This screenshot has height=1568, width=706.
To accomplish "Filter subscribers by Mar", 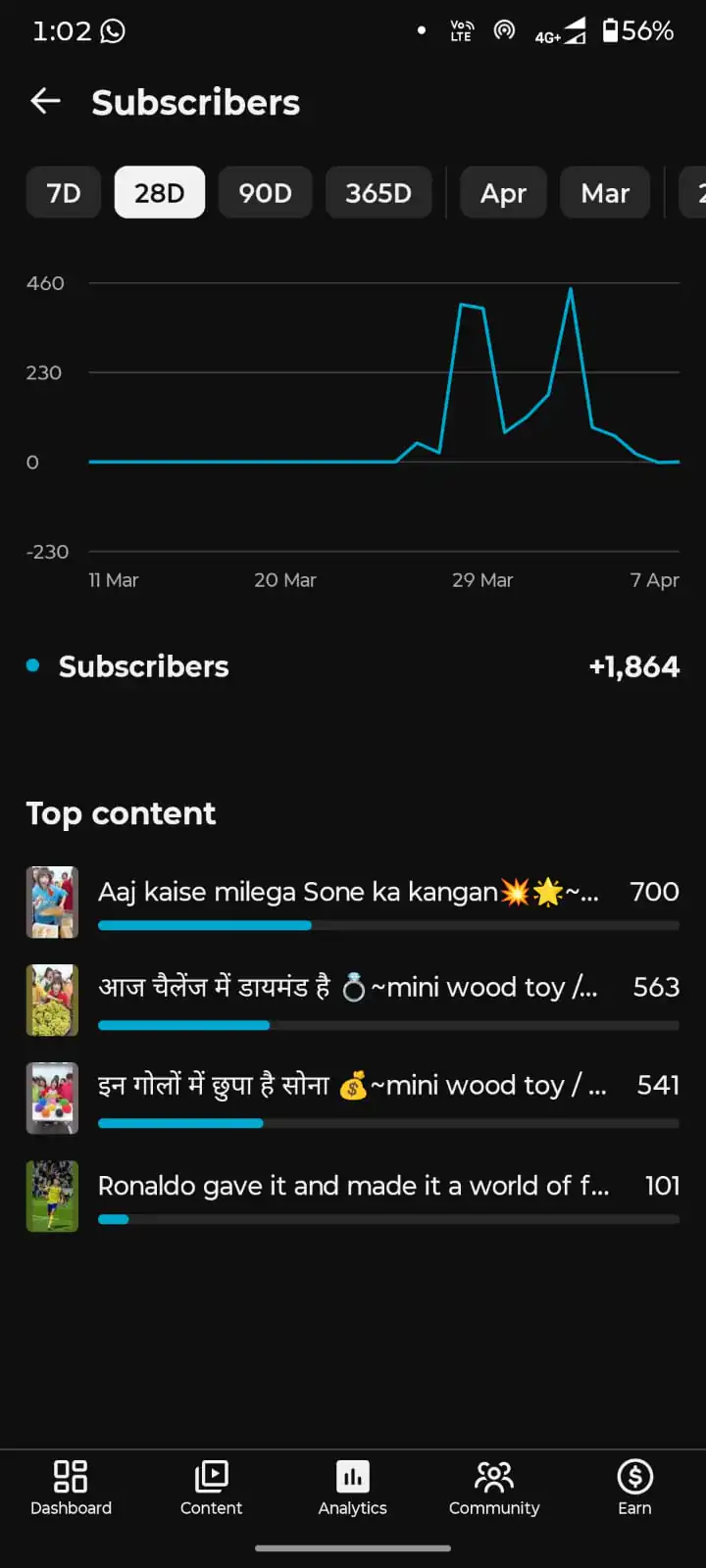I will [605, 193].
